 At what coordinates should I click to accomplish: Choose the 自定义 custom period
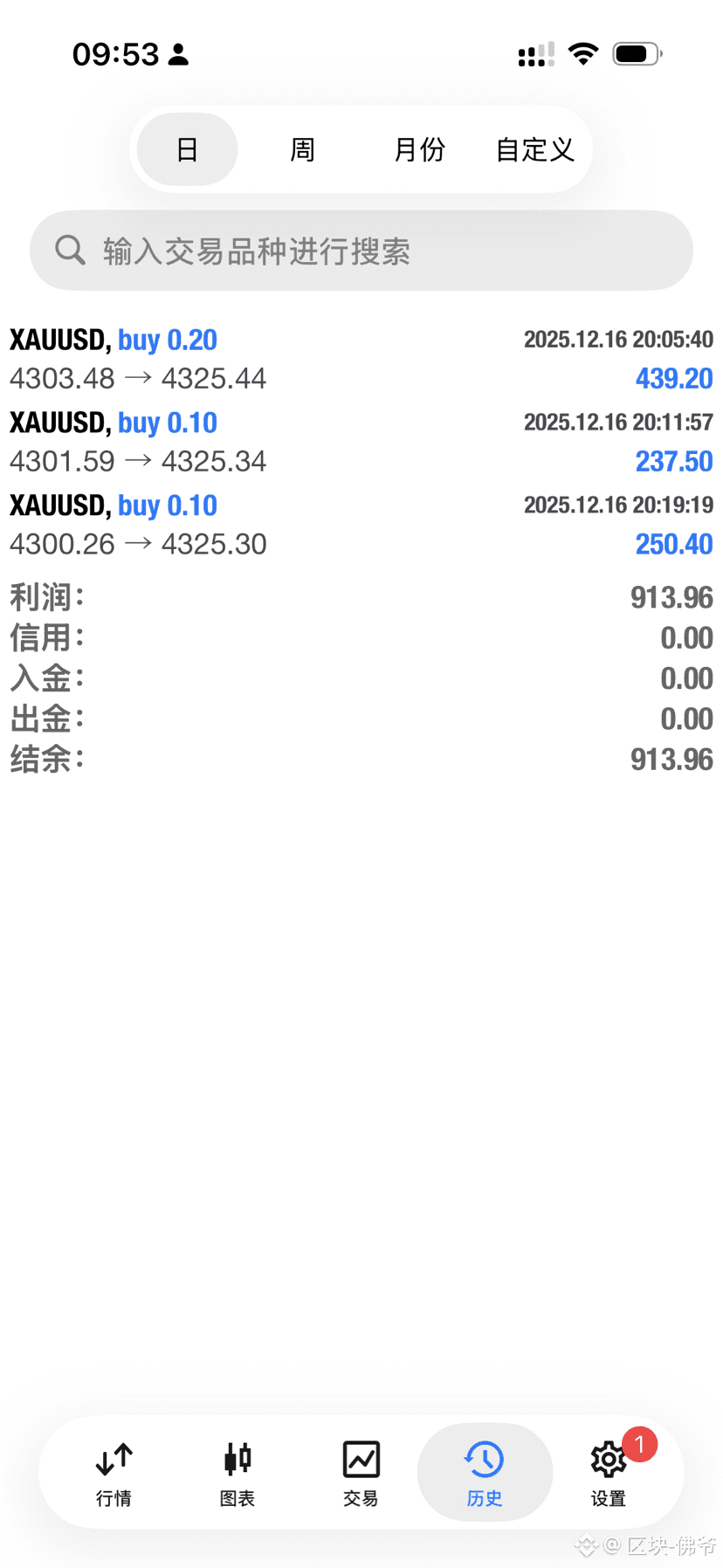[x=534, y=149]
